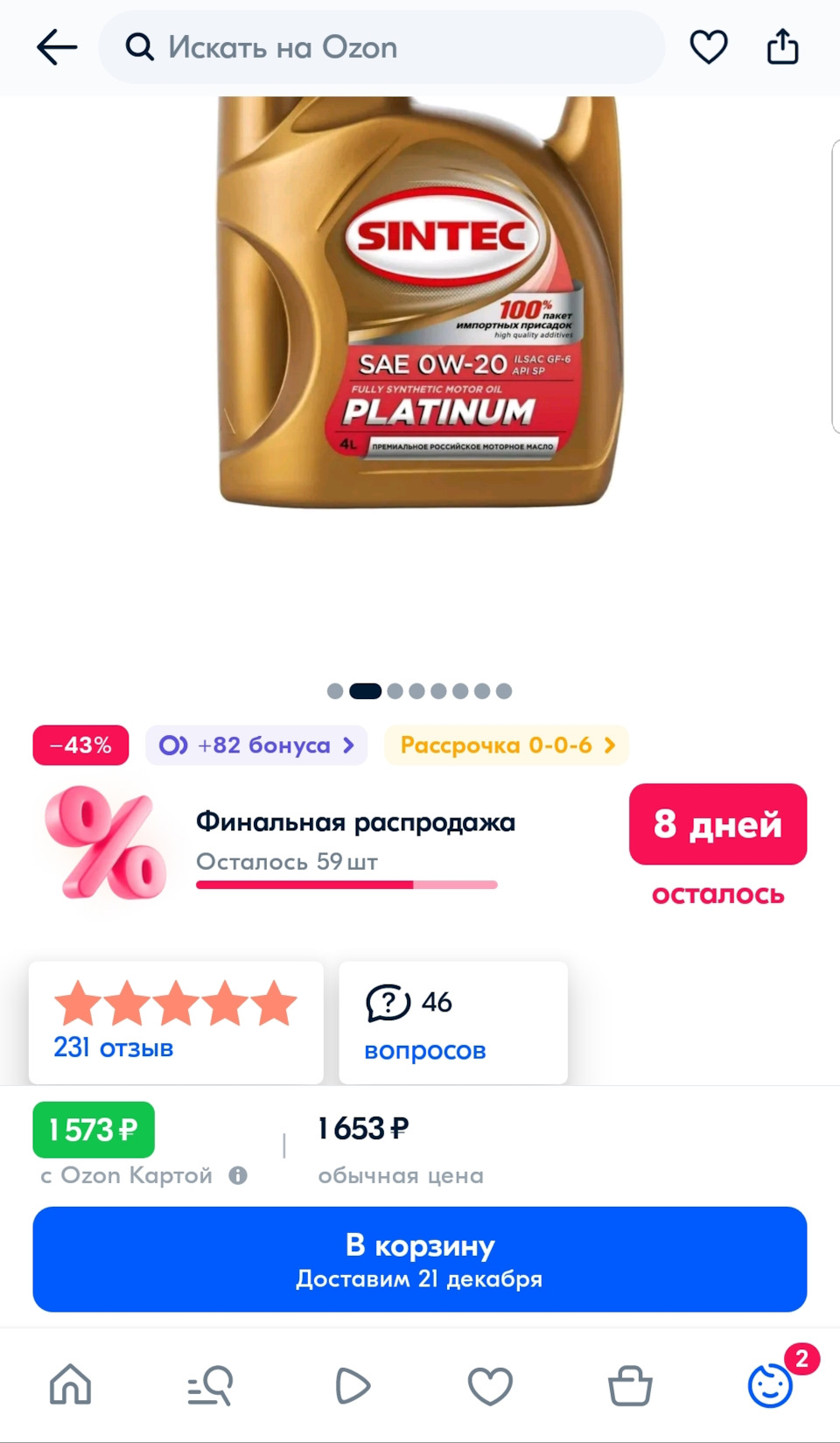This screenshot has height=1443, width=840.
Task: View the 231 отзыв reviews card
Action: 176,1022
